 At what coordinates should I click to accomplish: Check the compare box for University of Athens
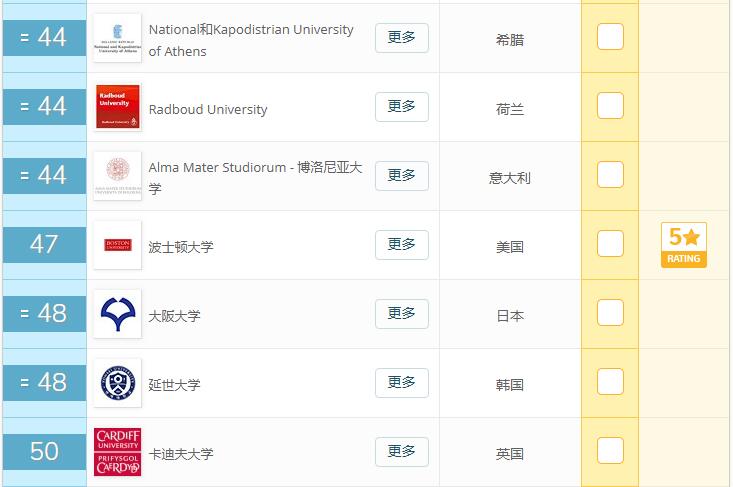pyautogui.click(x=610, y=37)
